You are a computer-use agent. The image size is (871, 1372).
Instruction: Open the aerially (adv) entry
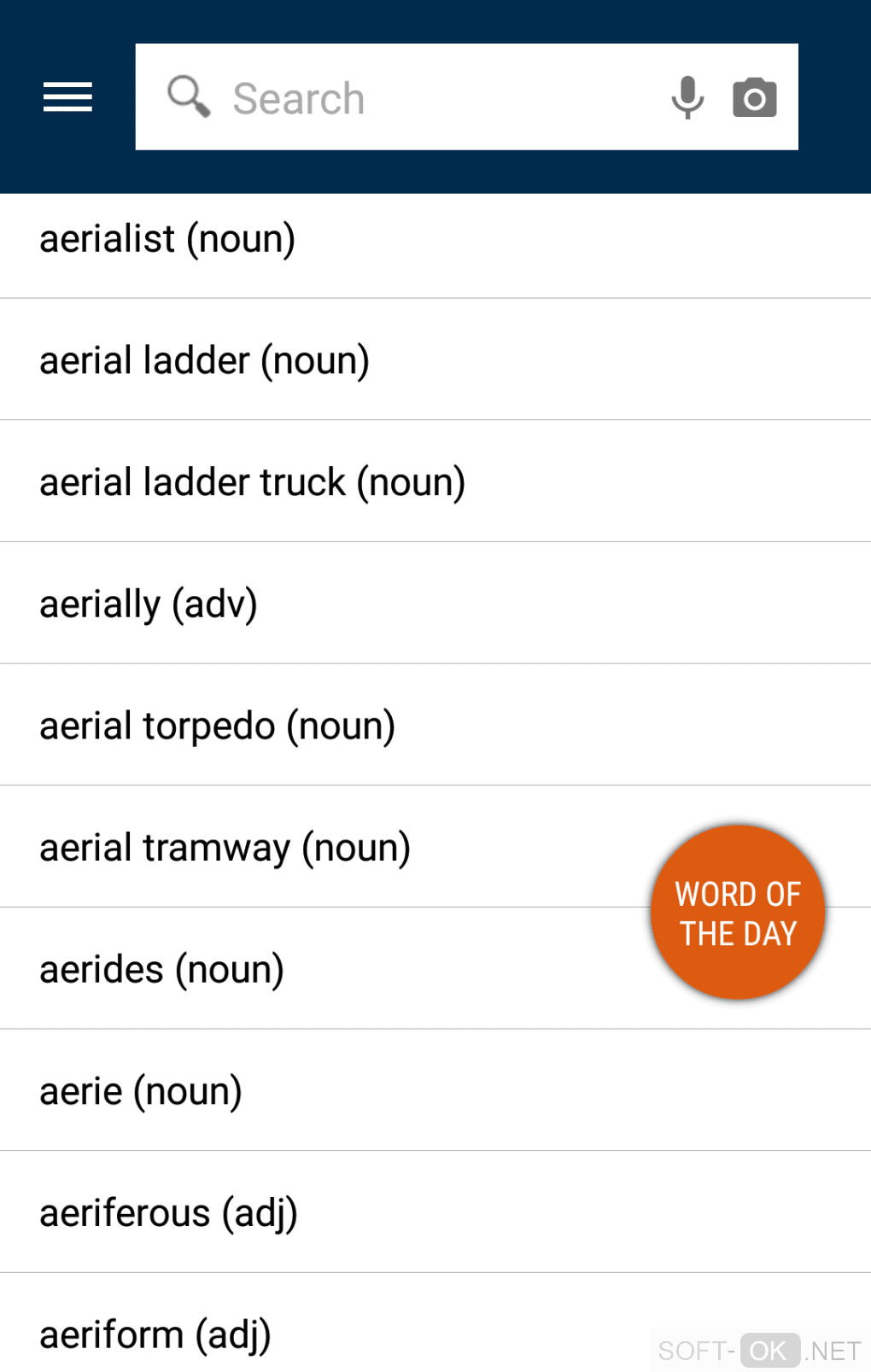click(149, 604)
